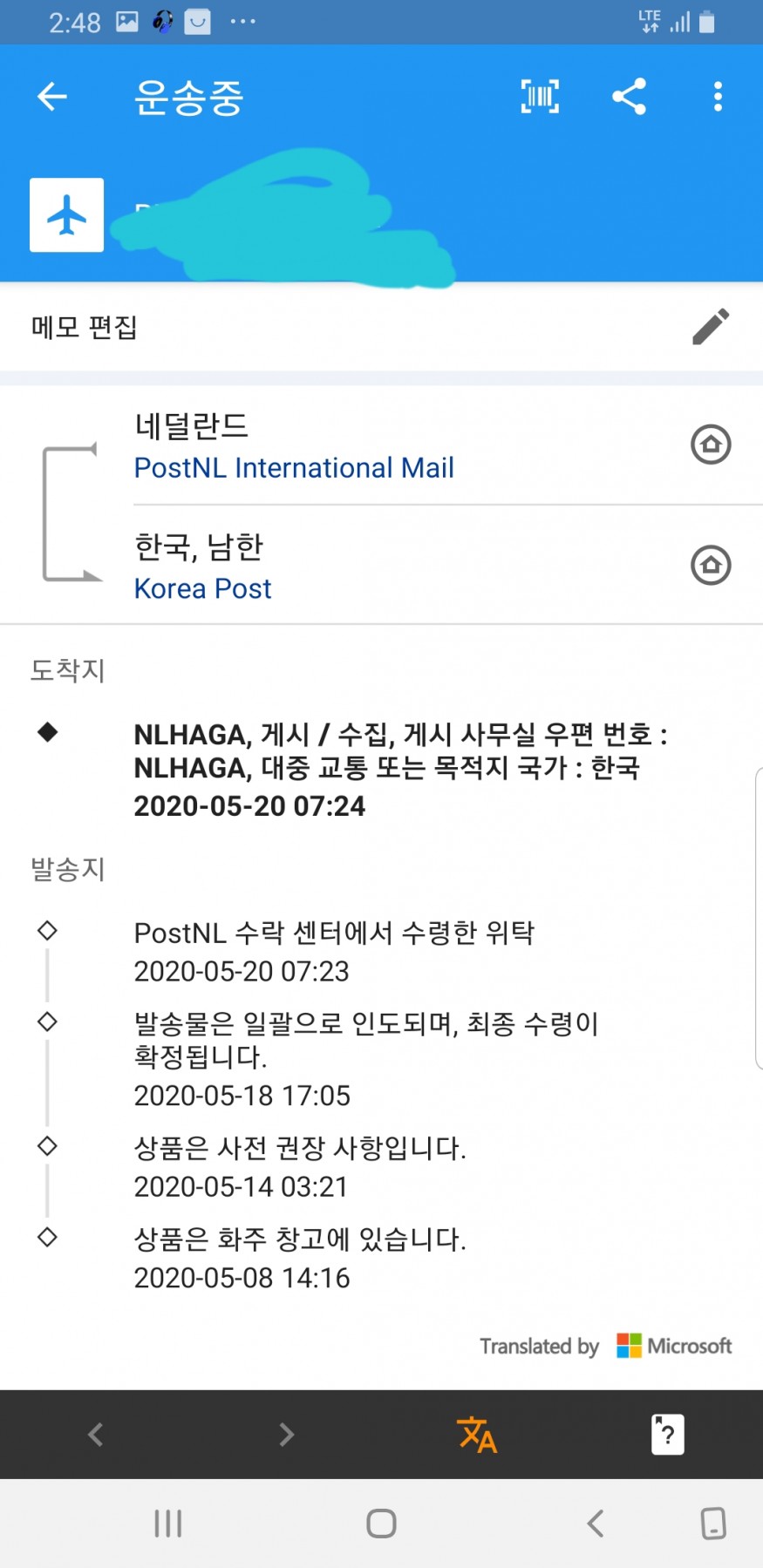Go to the next package arrow
This screenshot has height=1568, width=763.
286,1434
